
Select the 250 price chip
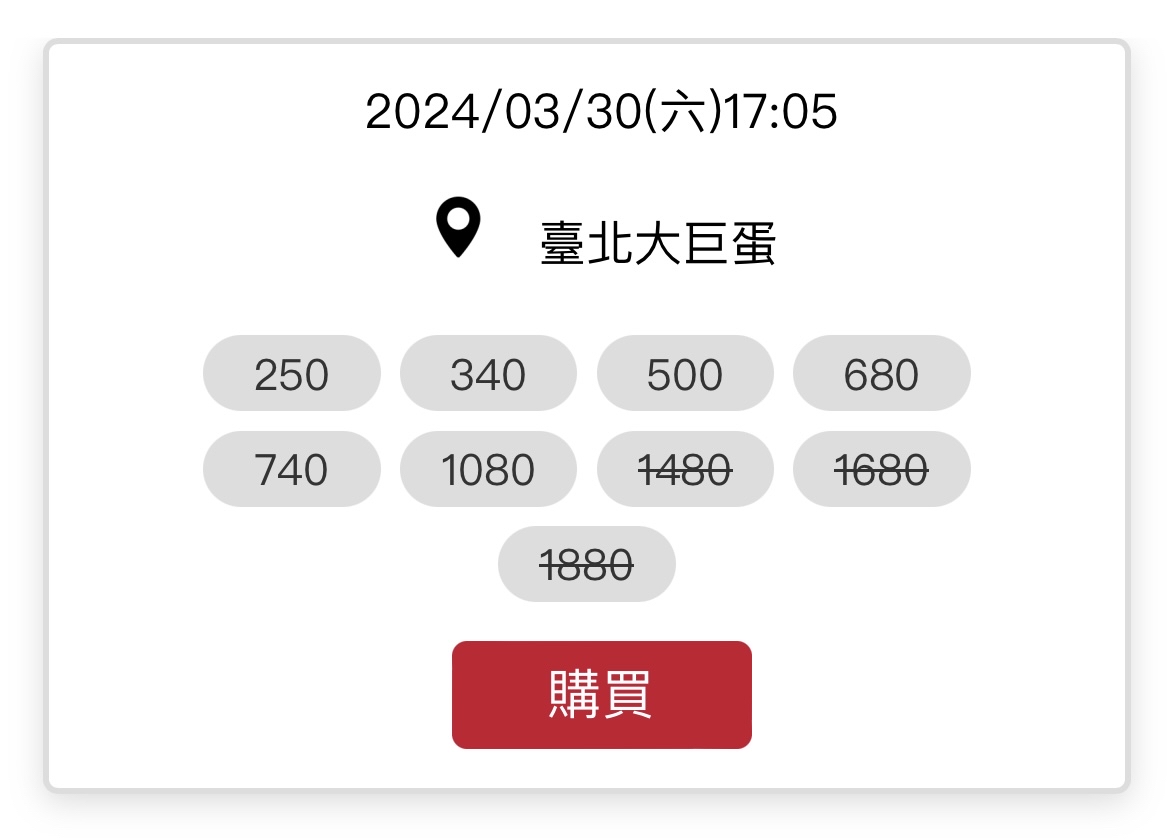(291, 374)
